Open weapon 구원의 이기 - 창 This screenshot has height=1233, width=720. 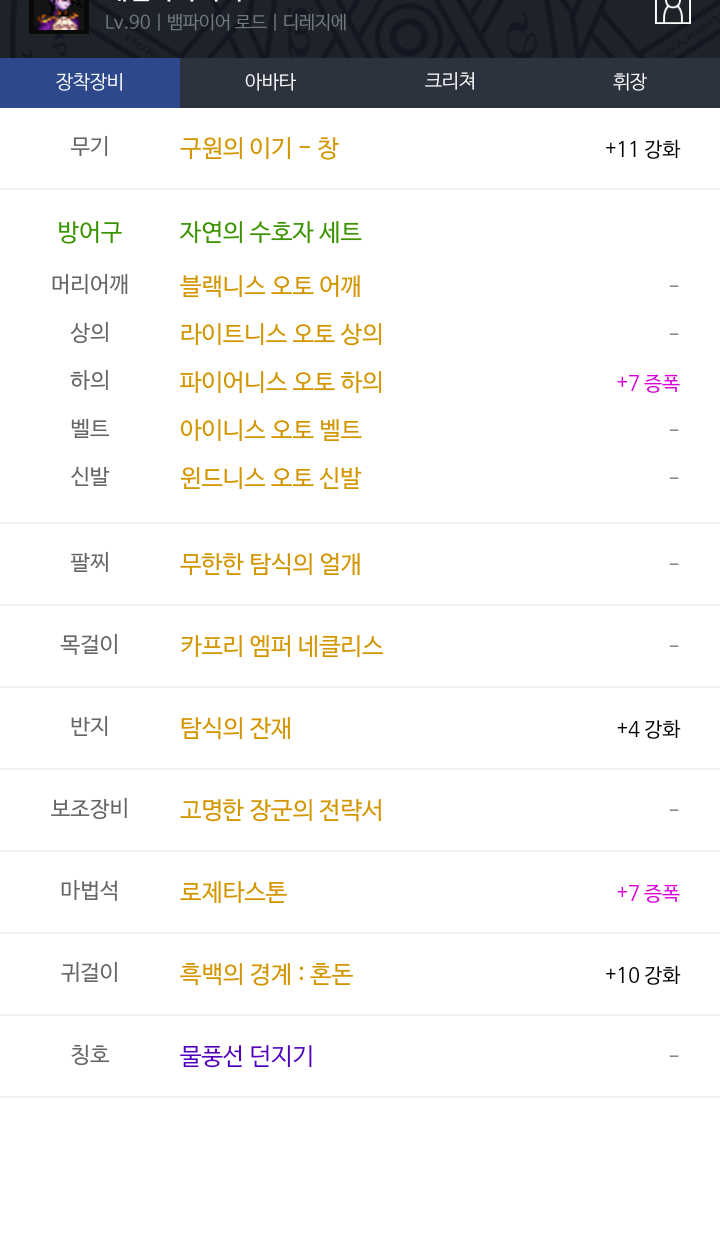click(259, 148)
